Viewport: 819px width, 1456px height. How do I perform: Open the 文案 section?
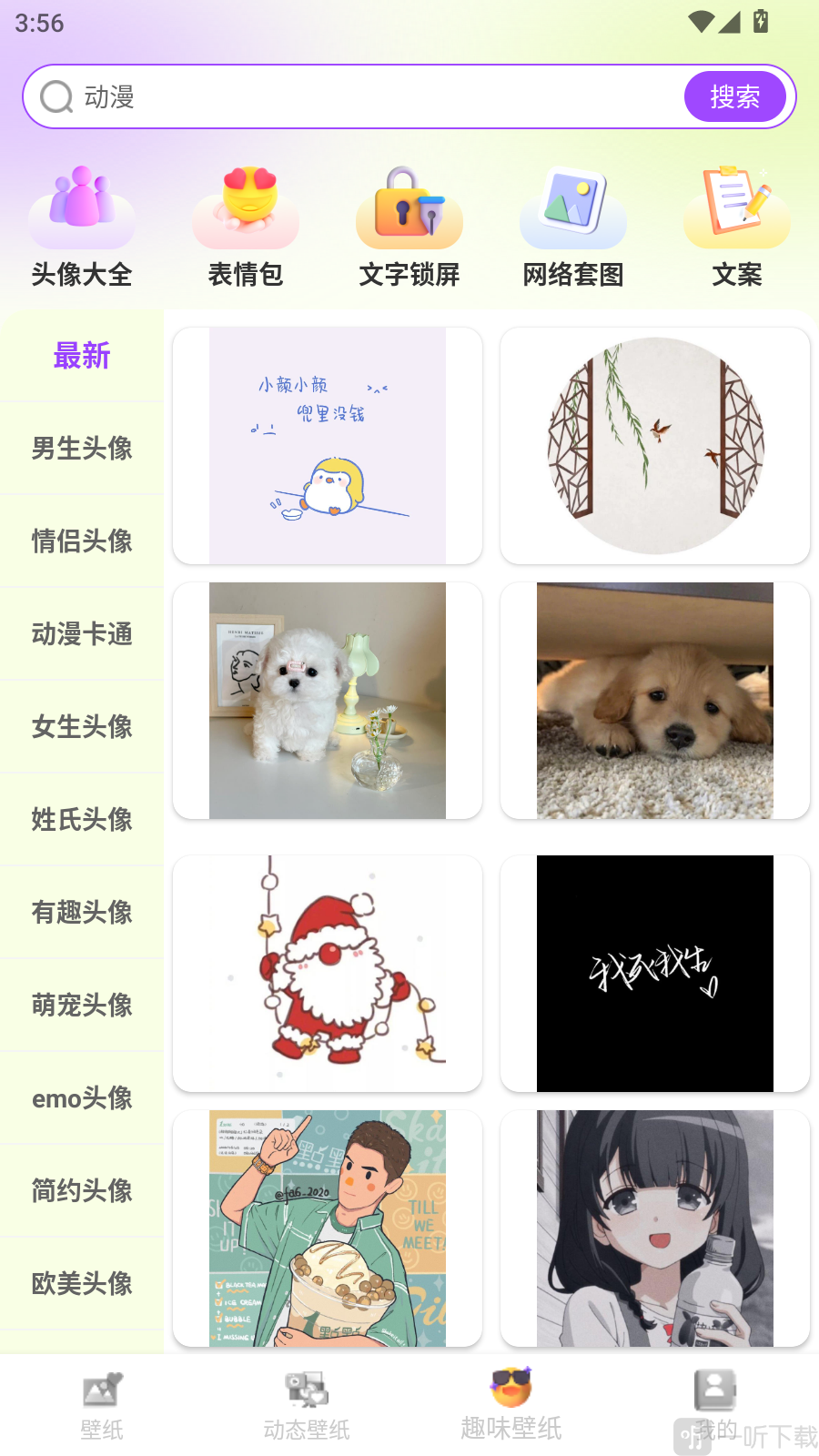737,227
